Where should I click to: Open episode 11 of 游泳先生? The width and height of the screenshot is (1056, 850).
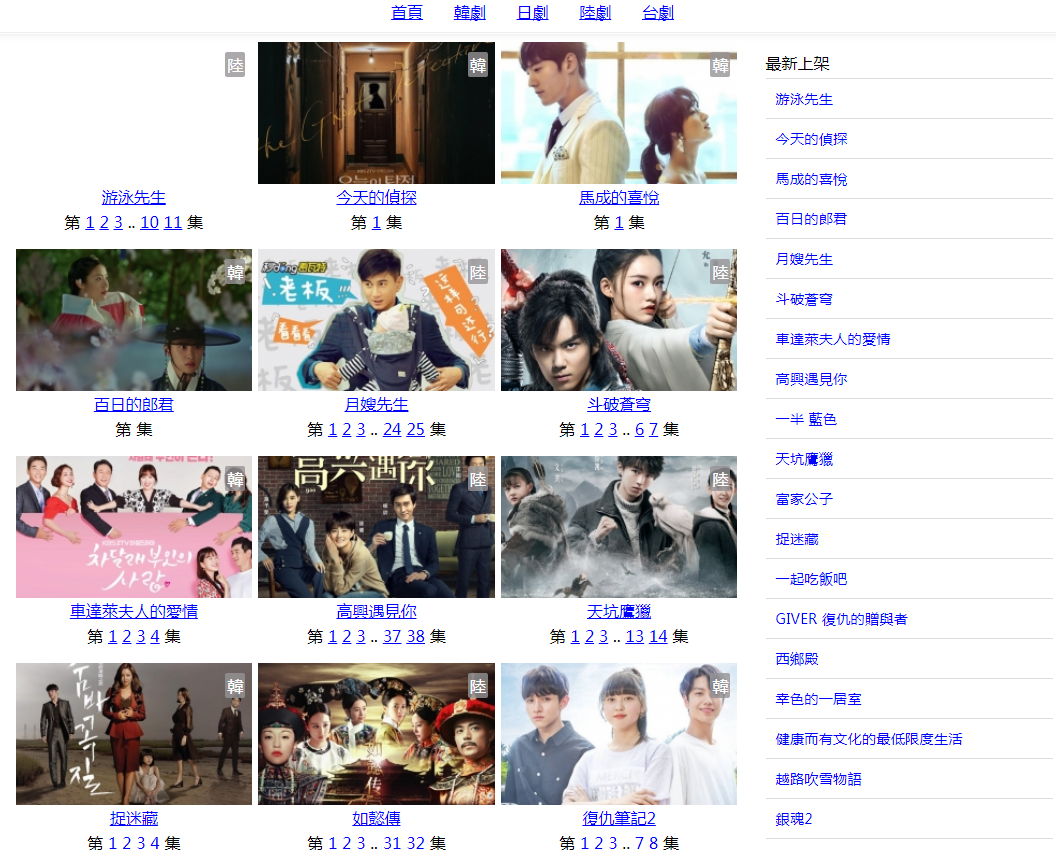(x=173, y=223)
